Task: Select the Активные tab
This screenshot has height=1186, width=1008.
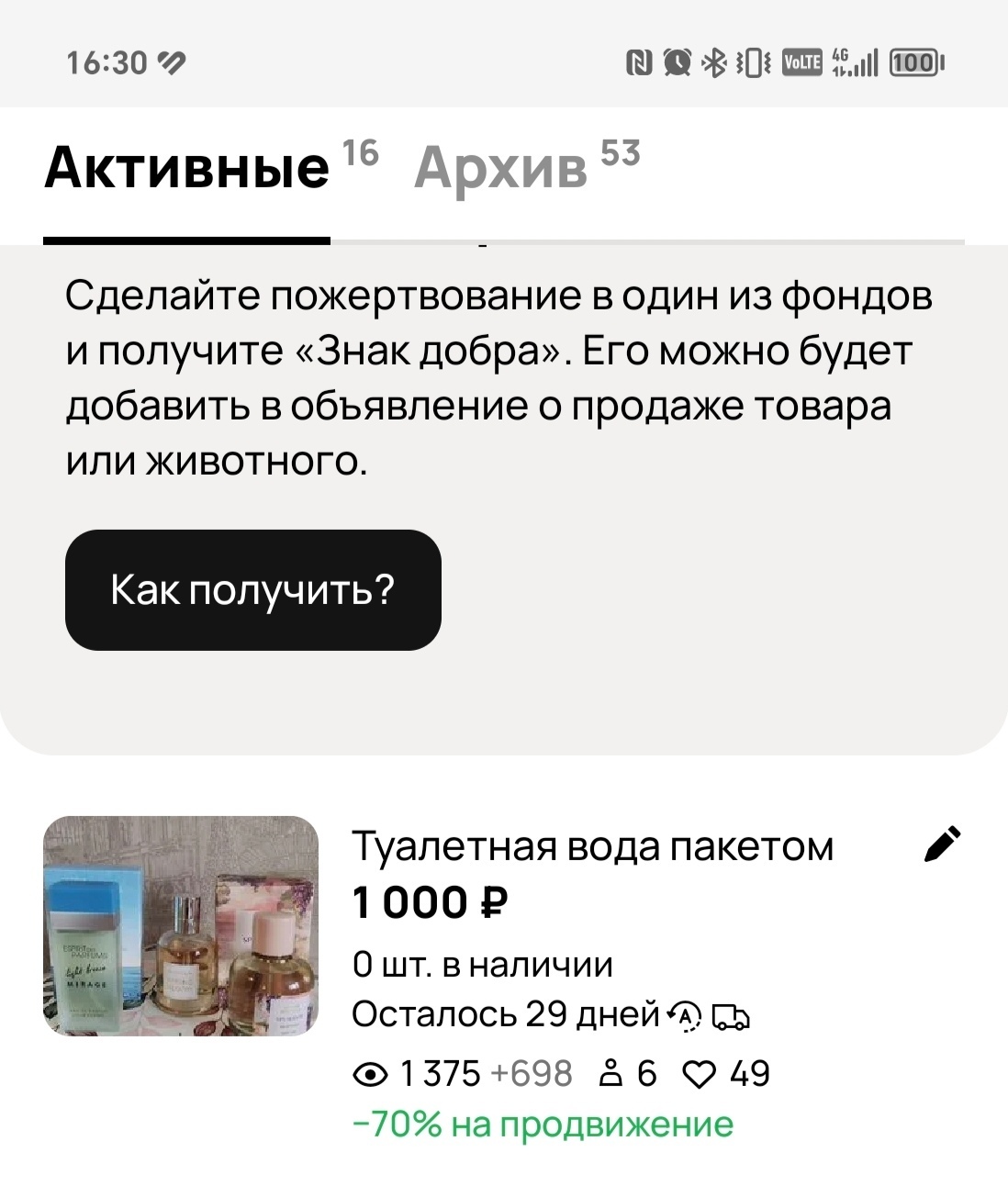Action: [187, 169]
